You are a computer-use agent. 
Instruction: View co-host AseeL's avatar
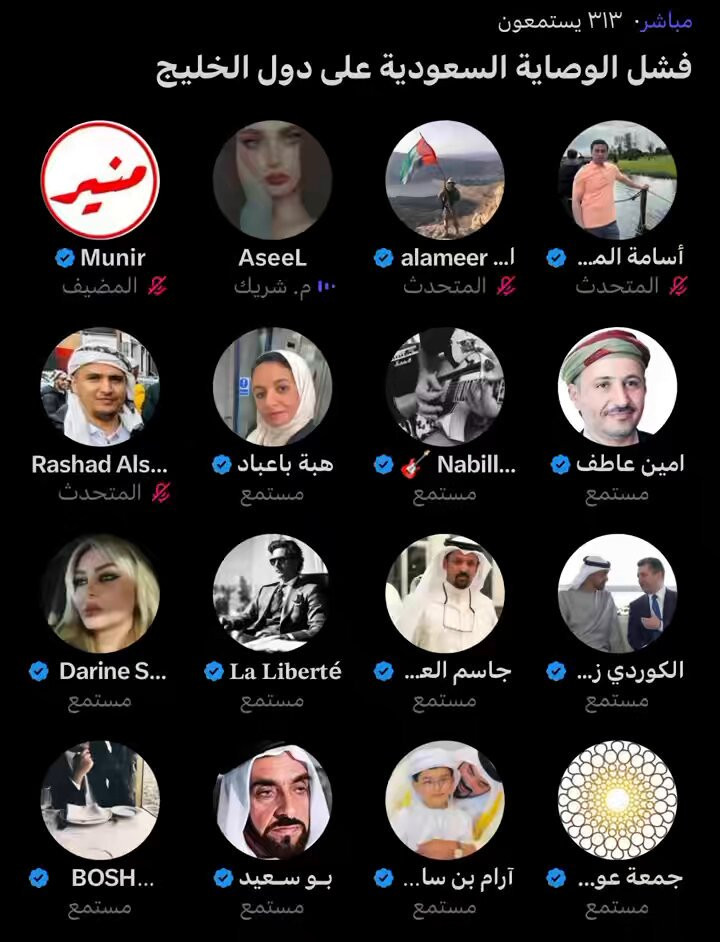272,180
